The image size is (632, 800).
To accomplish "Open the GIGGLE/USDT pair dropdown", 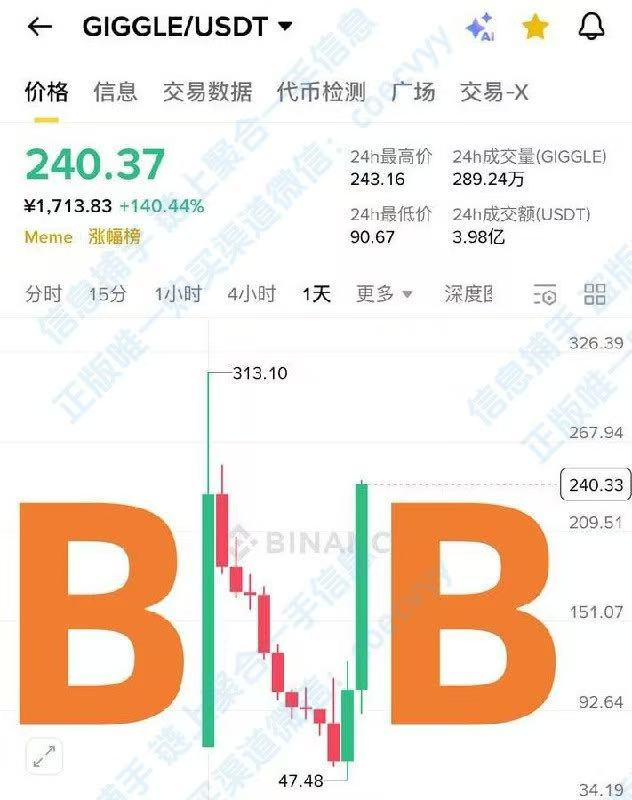I will pyautogui.click(x=285, y=27).
